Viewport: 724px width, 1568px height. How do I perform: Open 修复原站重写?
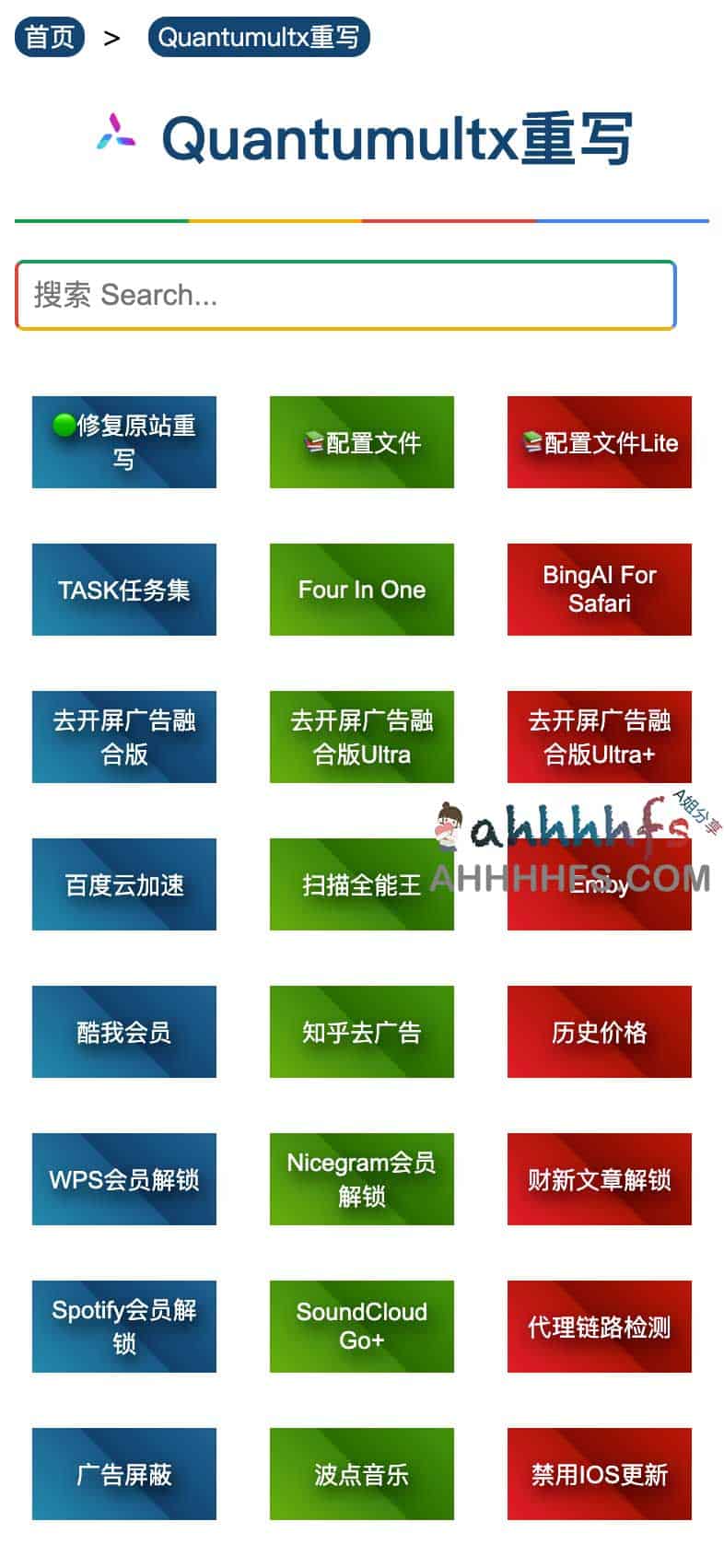(x=124, y=442)
